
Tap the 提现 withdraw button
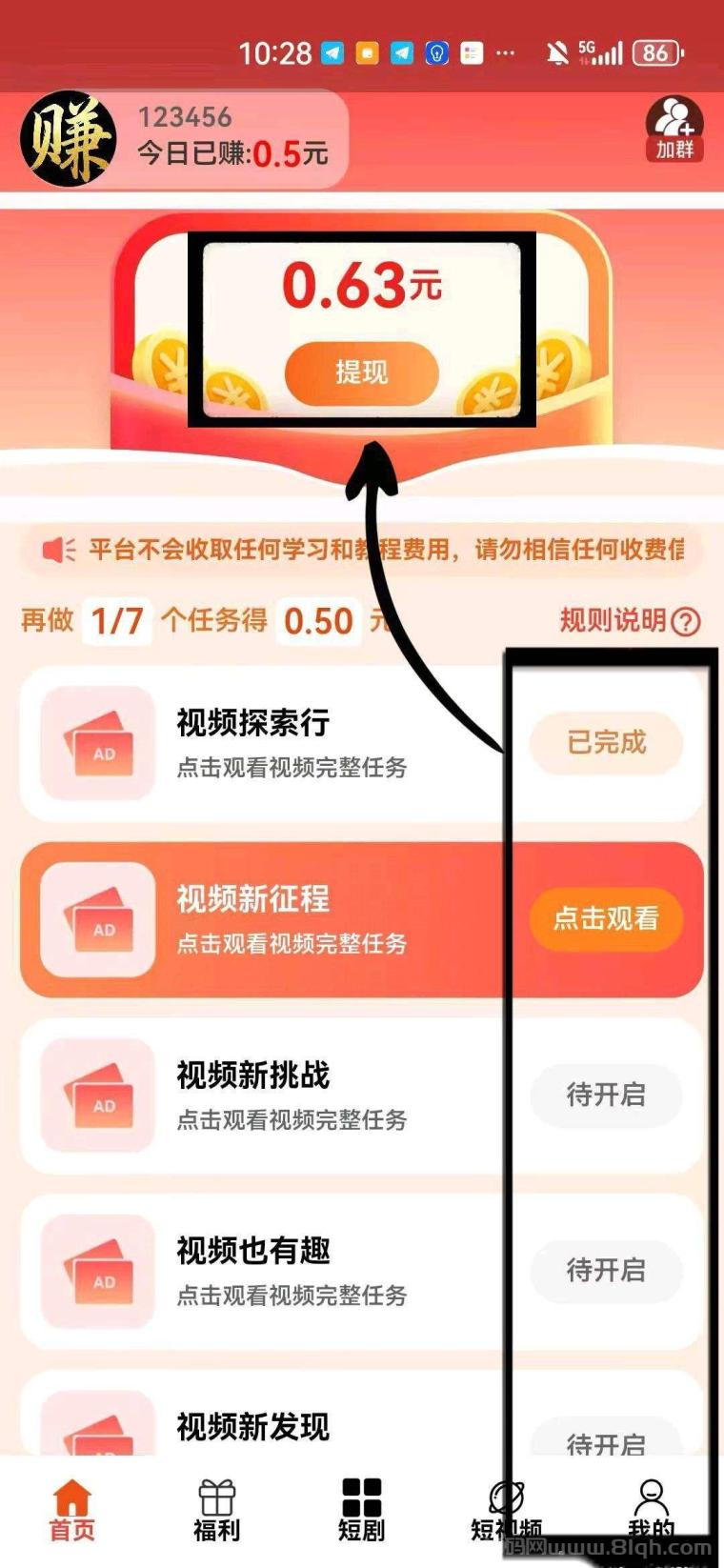[362, 372]
